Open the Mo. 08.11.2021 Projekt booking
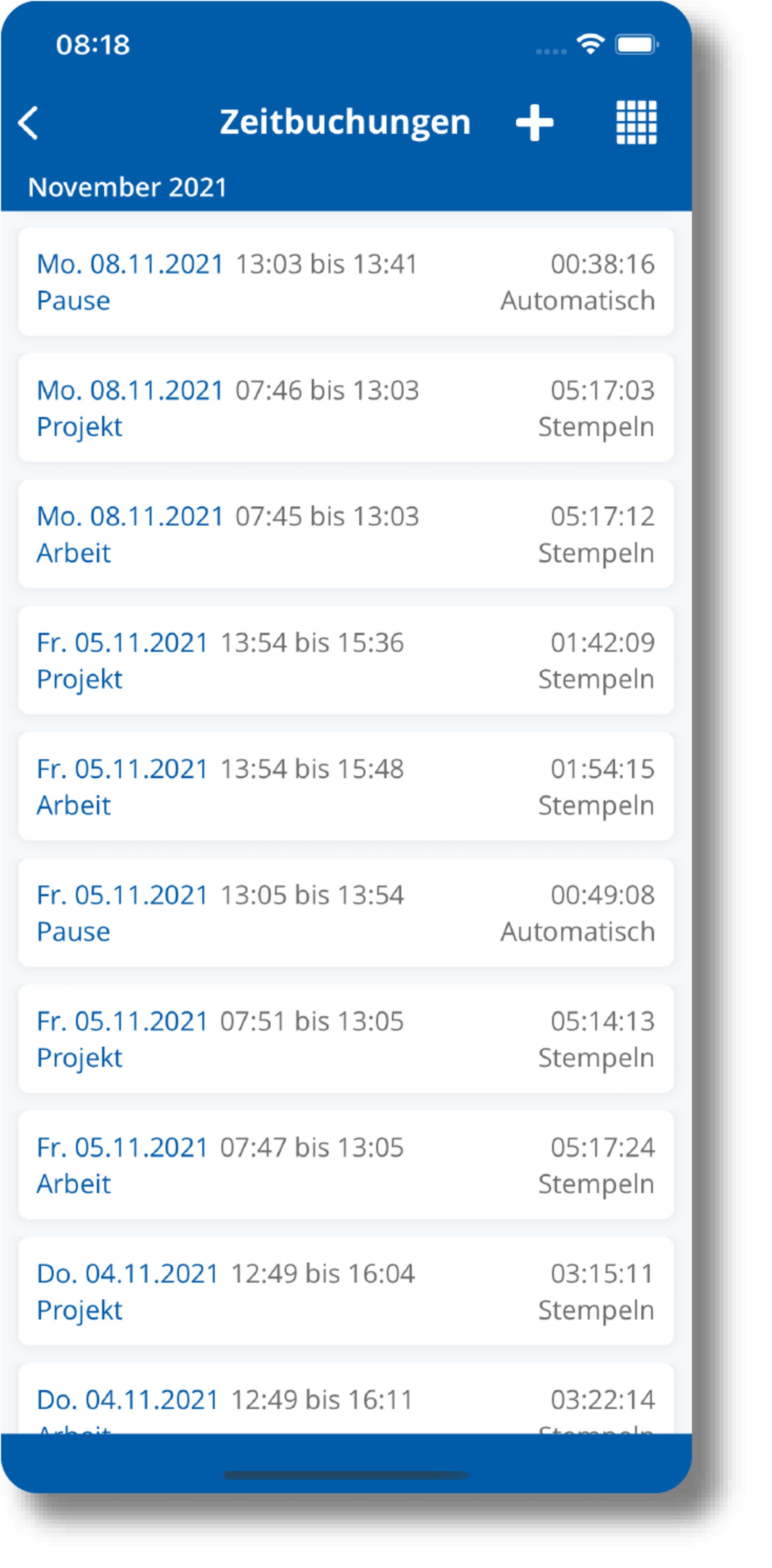Viewport: 772px width, 1568px height. [346, 408]
